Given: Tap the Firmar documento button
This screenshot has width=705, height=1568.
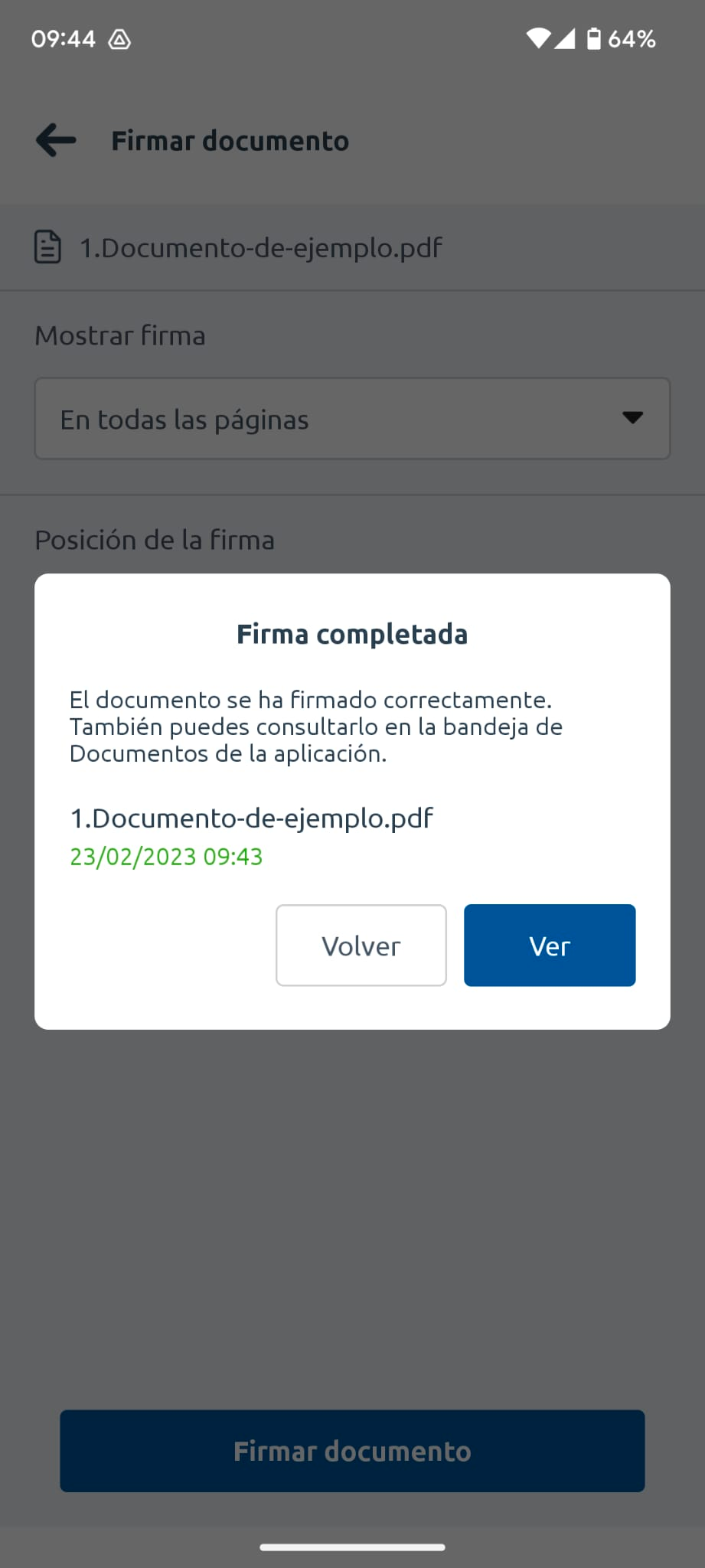Looking at the screenshot, I should pos(352,1450).
